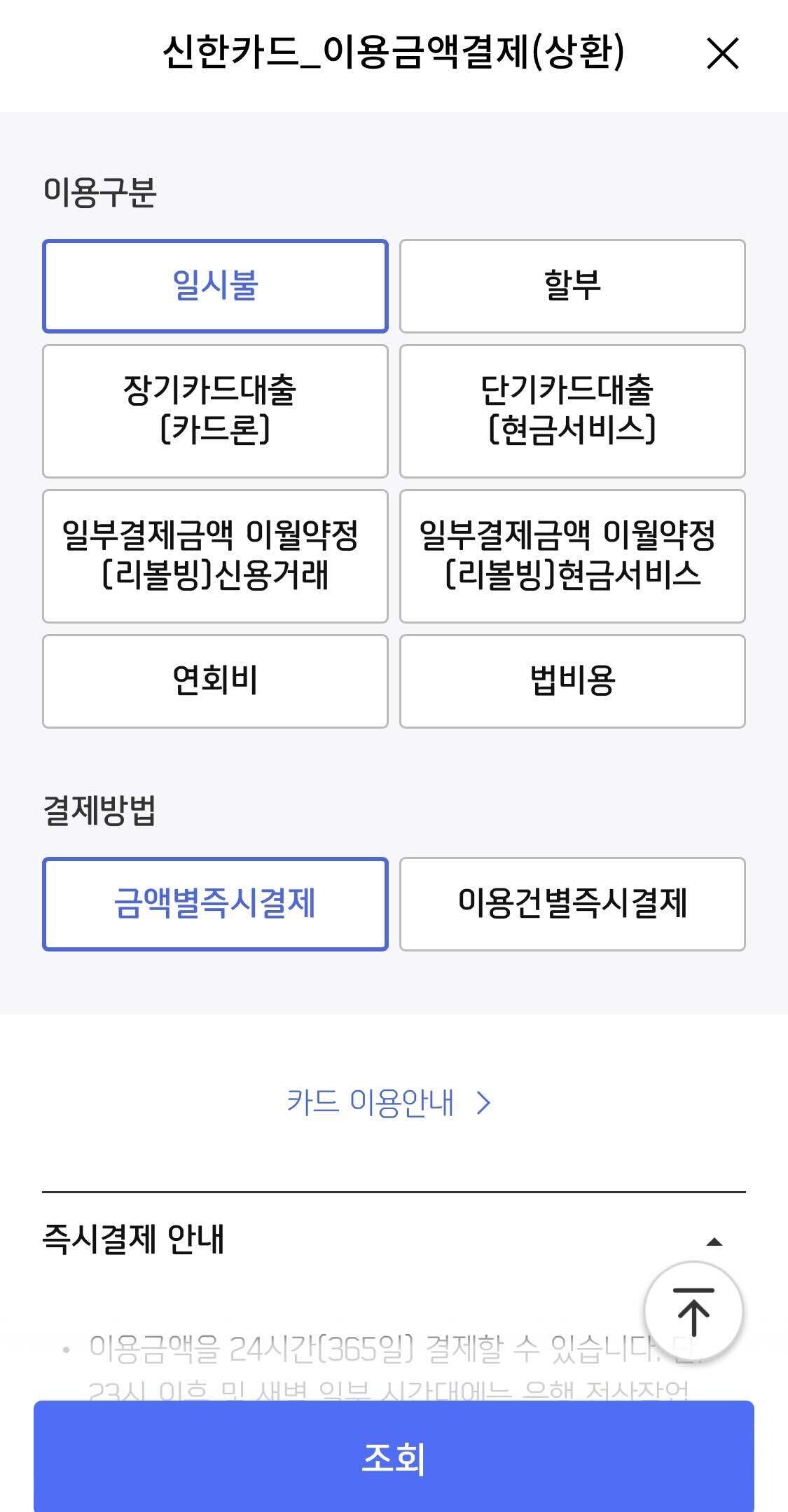
Task: Pick the 단기카드대출(현금서비스) option
Action: [572, 411]
